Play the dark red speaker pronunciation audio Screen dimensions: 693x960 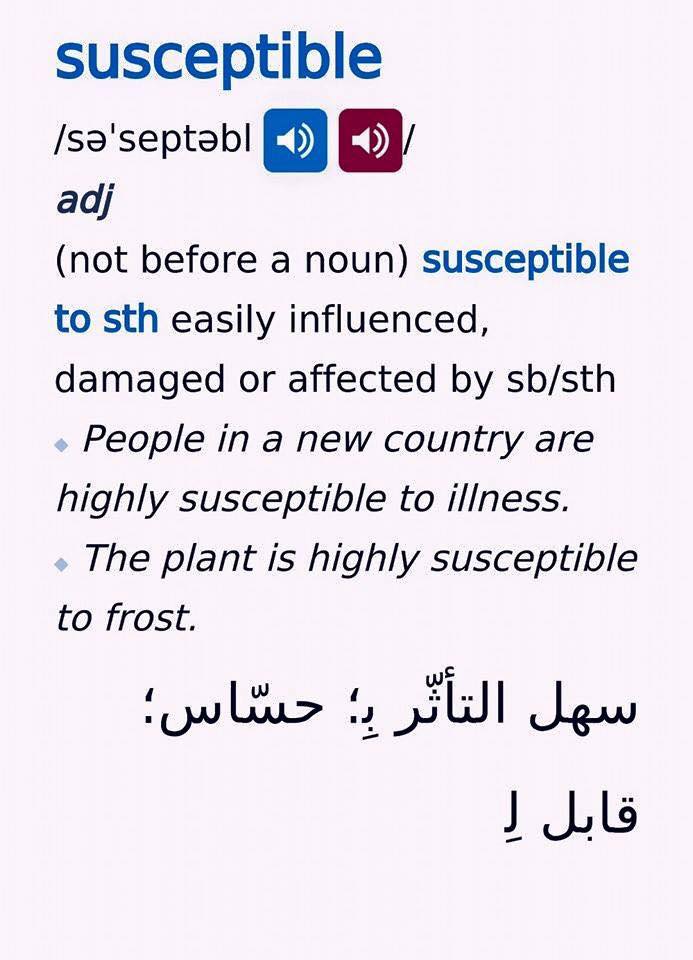[370, 141]
